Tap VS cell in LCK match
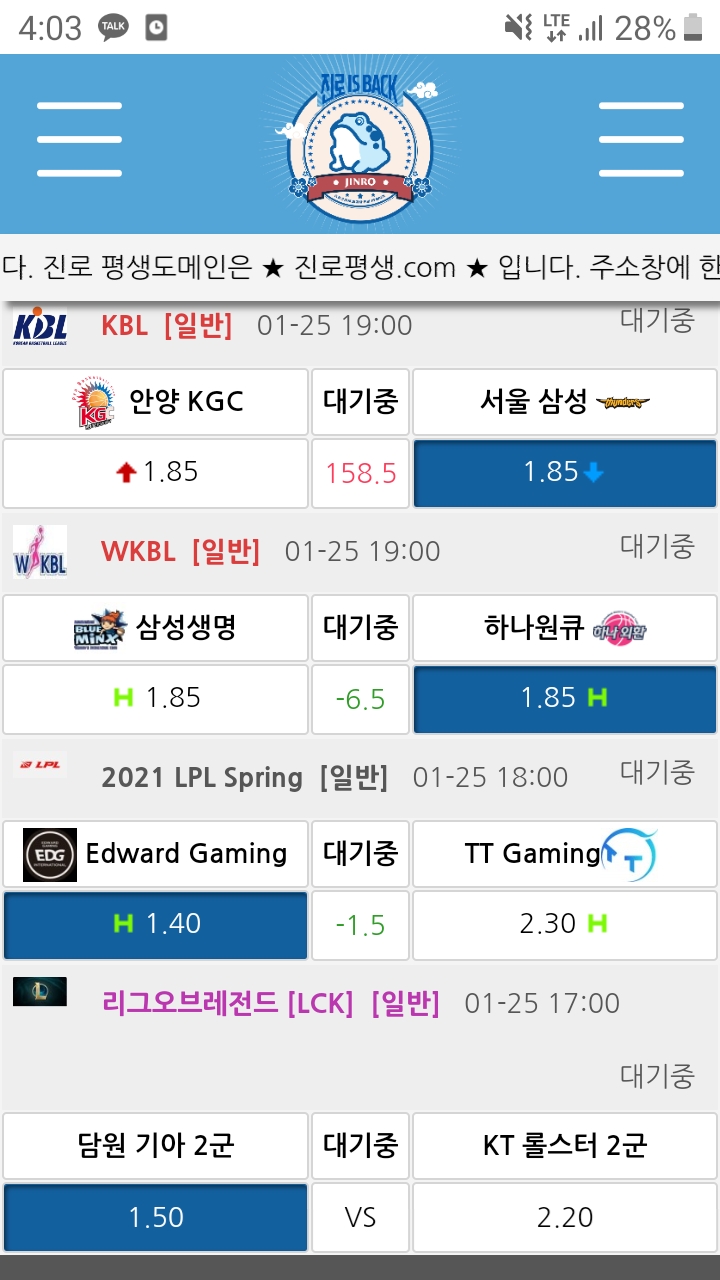Screen dimensions: 720x1280 pyautogui.click(x=360, y=1217)
